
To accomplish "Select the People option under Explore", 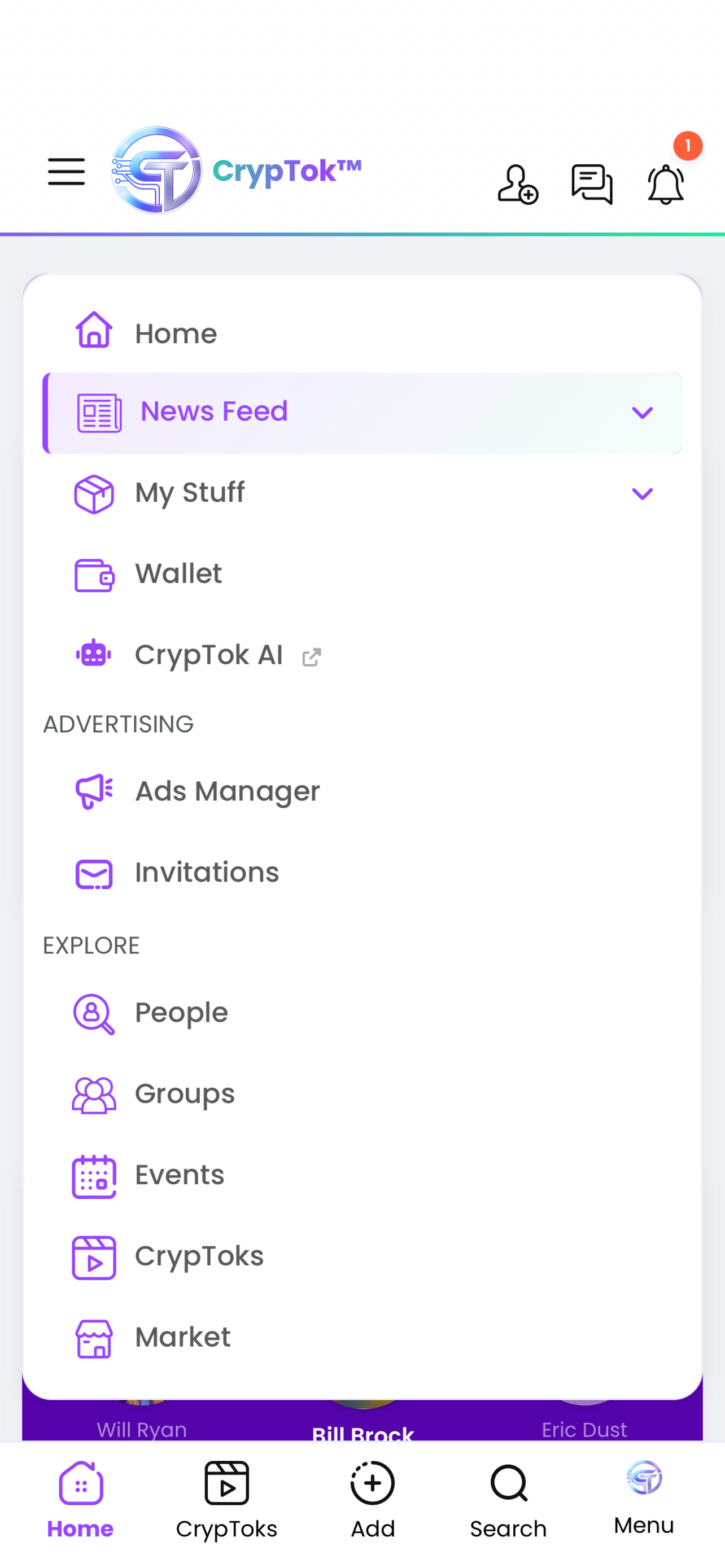I will pyautogui.click(x=181, y=1011).
